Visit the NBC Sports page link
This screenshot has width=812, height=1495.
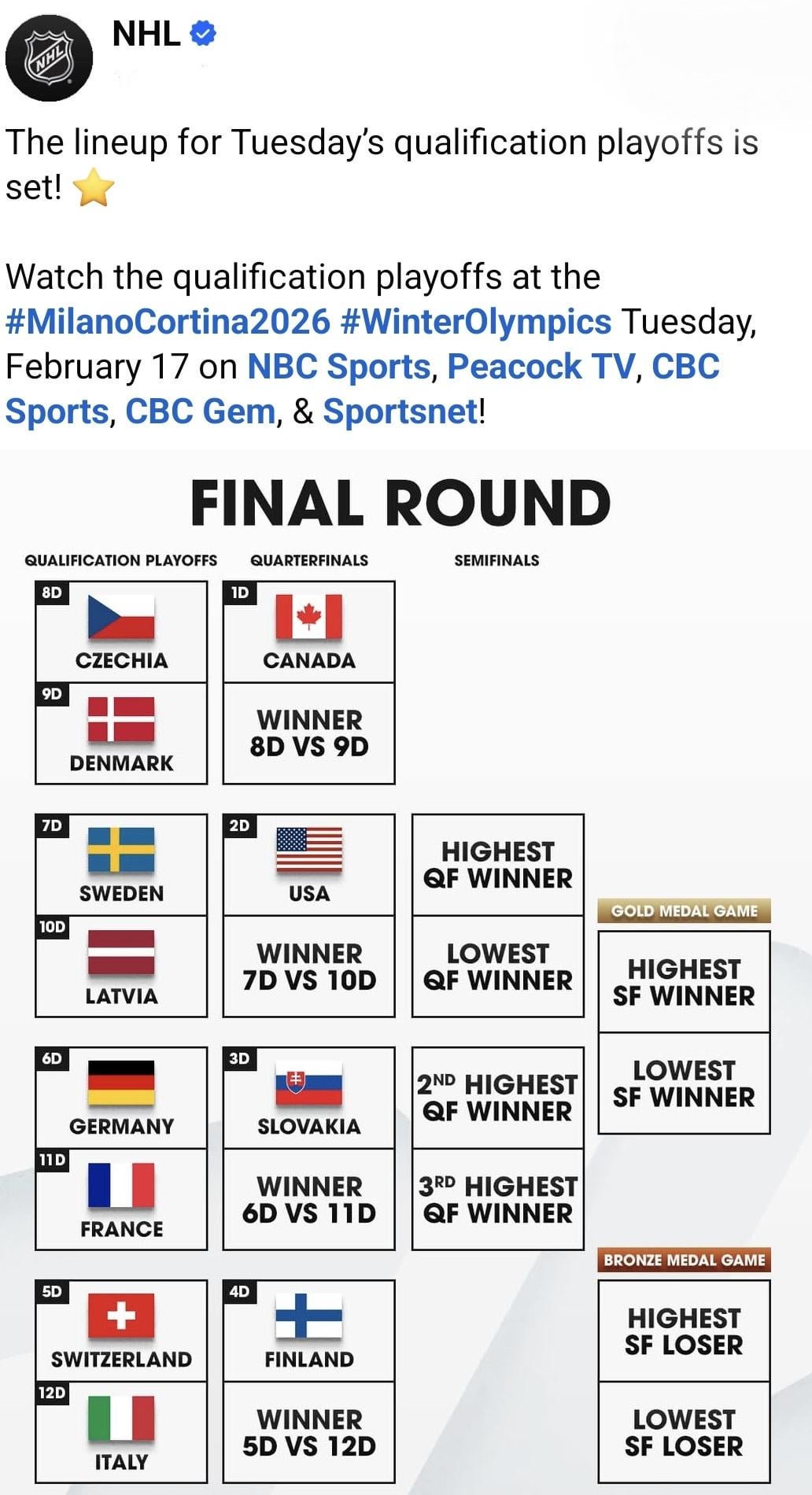(339, 367)
